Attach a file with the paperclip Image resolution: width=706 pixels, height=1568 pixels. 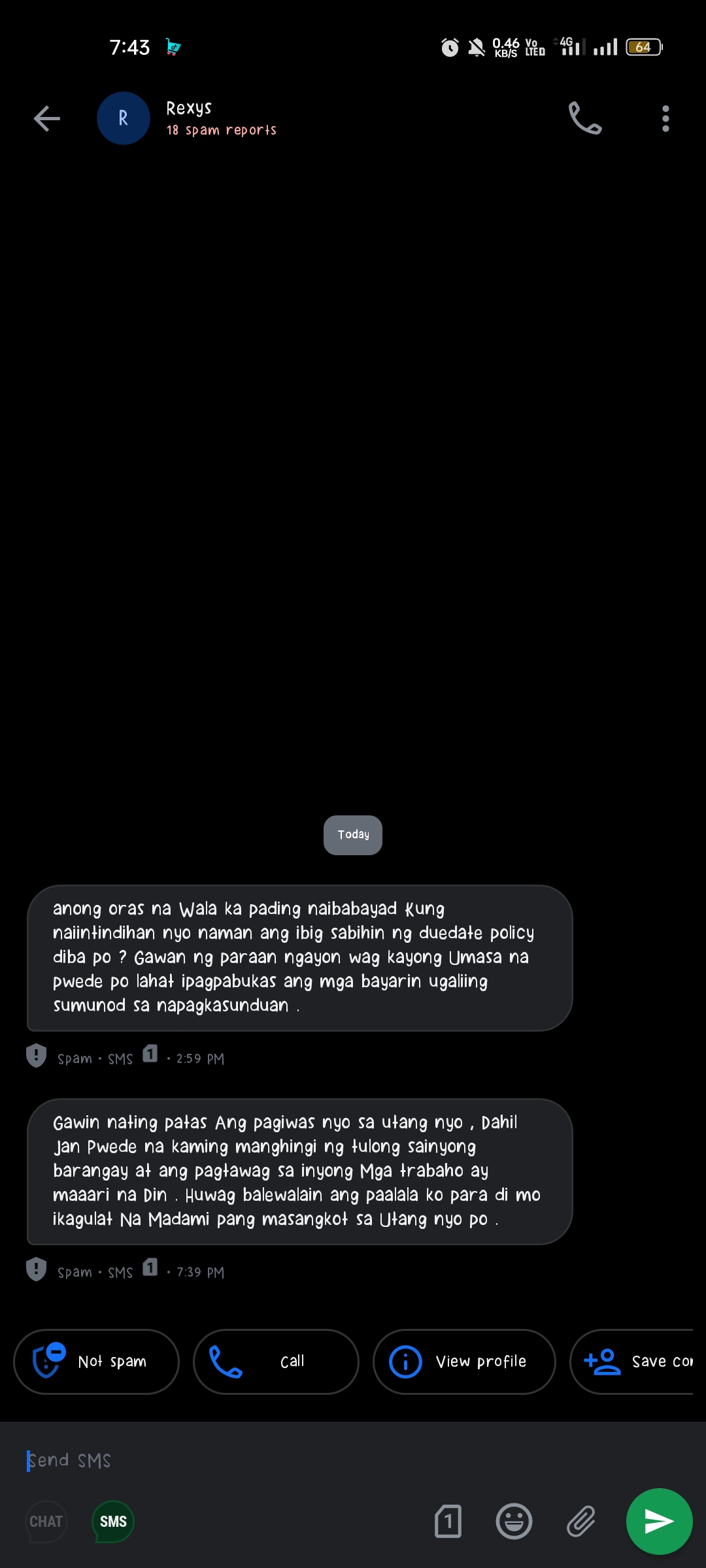coord(580,1522)
